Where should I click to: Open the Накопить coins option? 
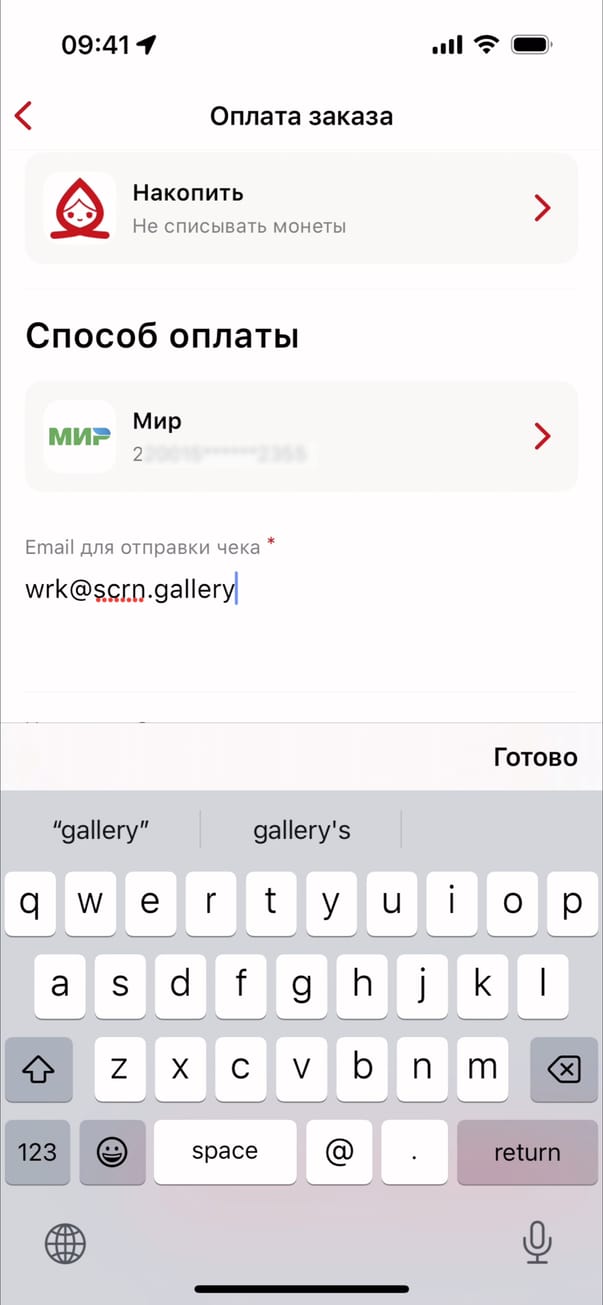(300, 208)
